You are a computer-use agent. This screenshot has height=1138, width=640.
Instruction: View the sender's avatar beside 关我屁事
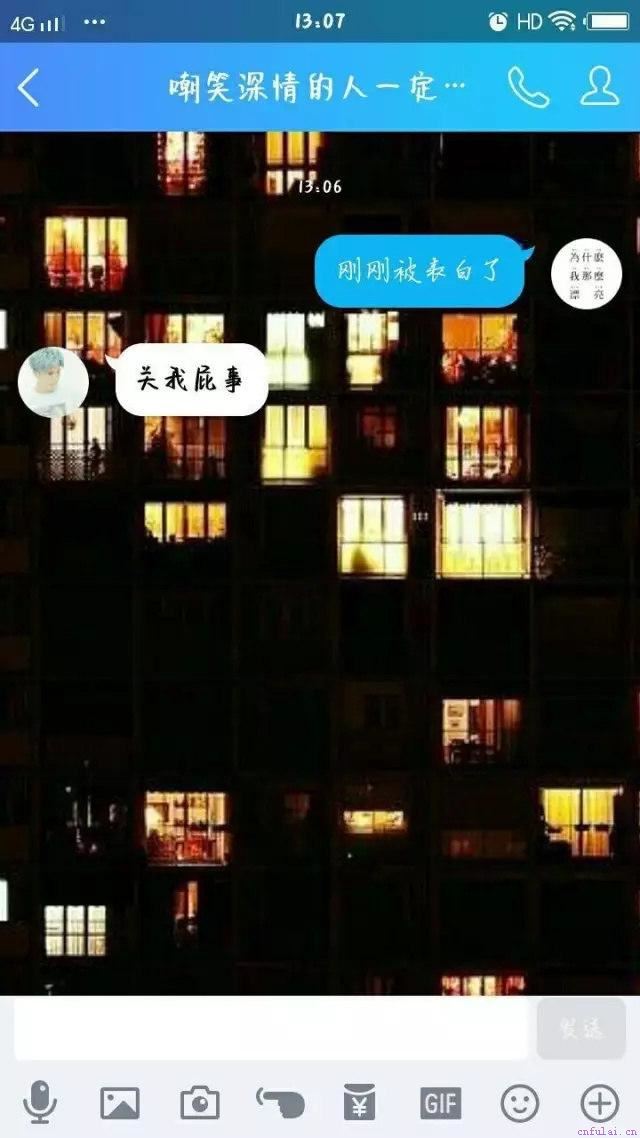pos(53,382)
